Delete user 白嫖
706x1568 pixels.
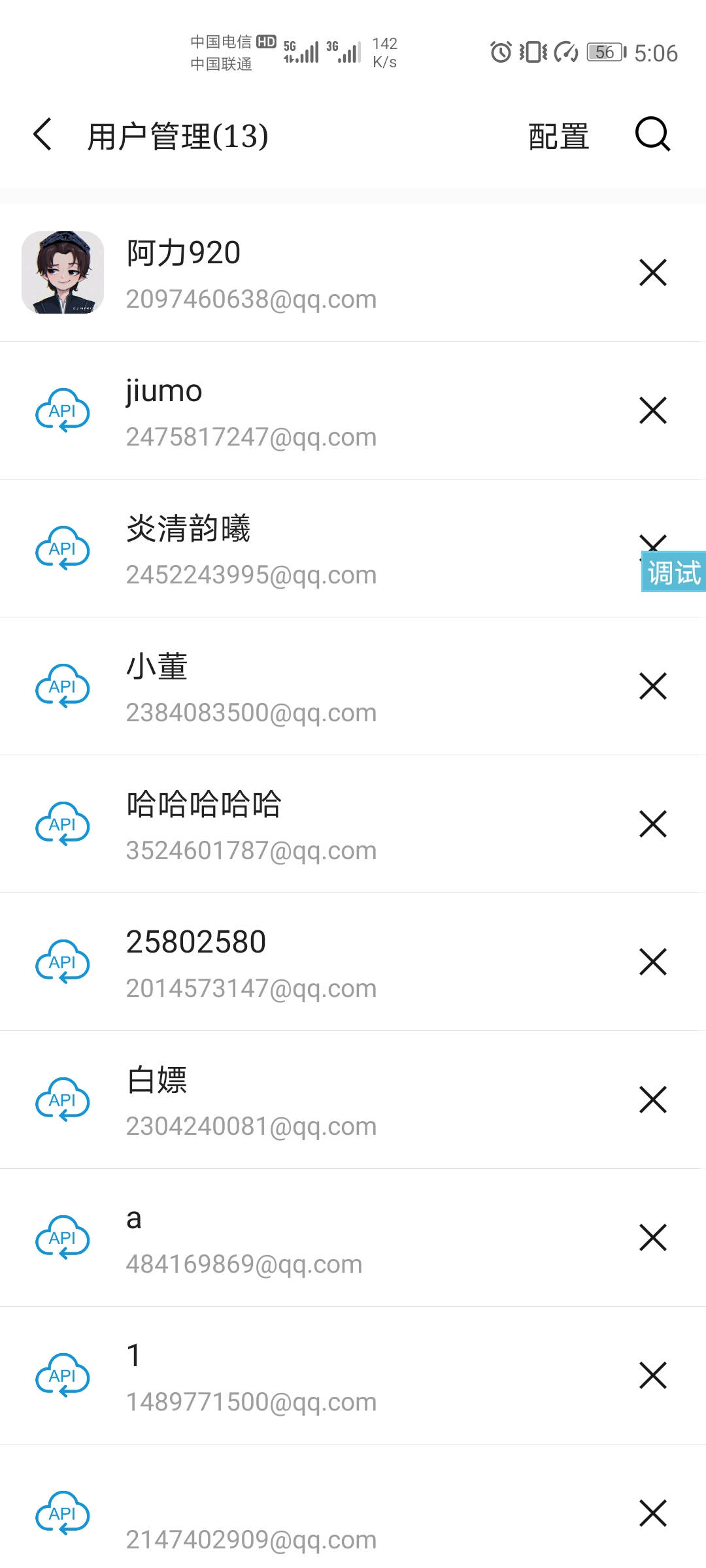tap(652, 1100)
